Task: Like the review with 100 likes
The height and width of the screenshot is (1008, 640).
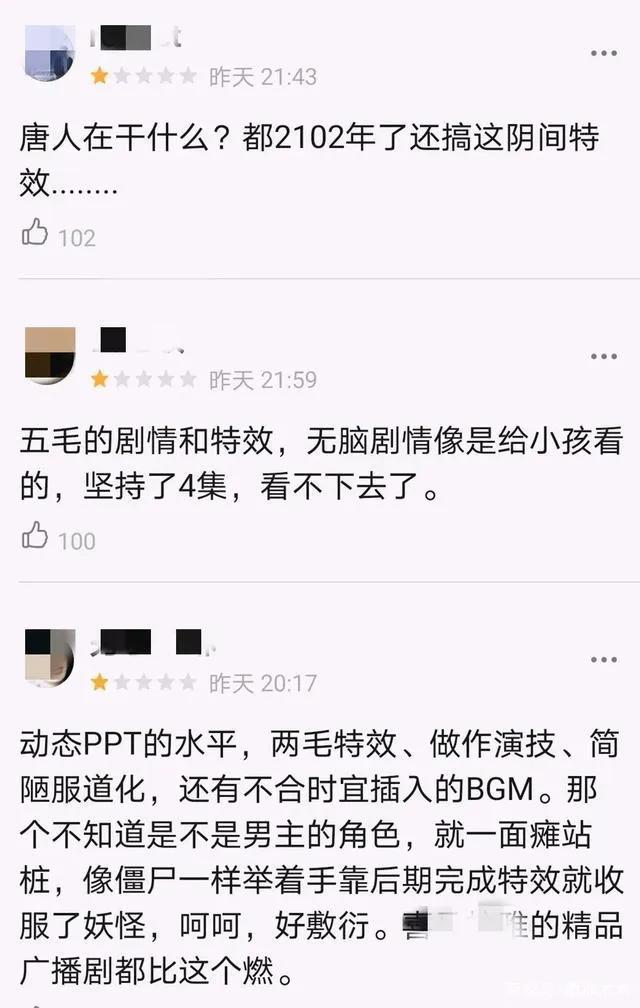Action: [35, 537]
